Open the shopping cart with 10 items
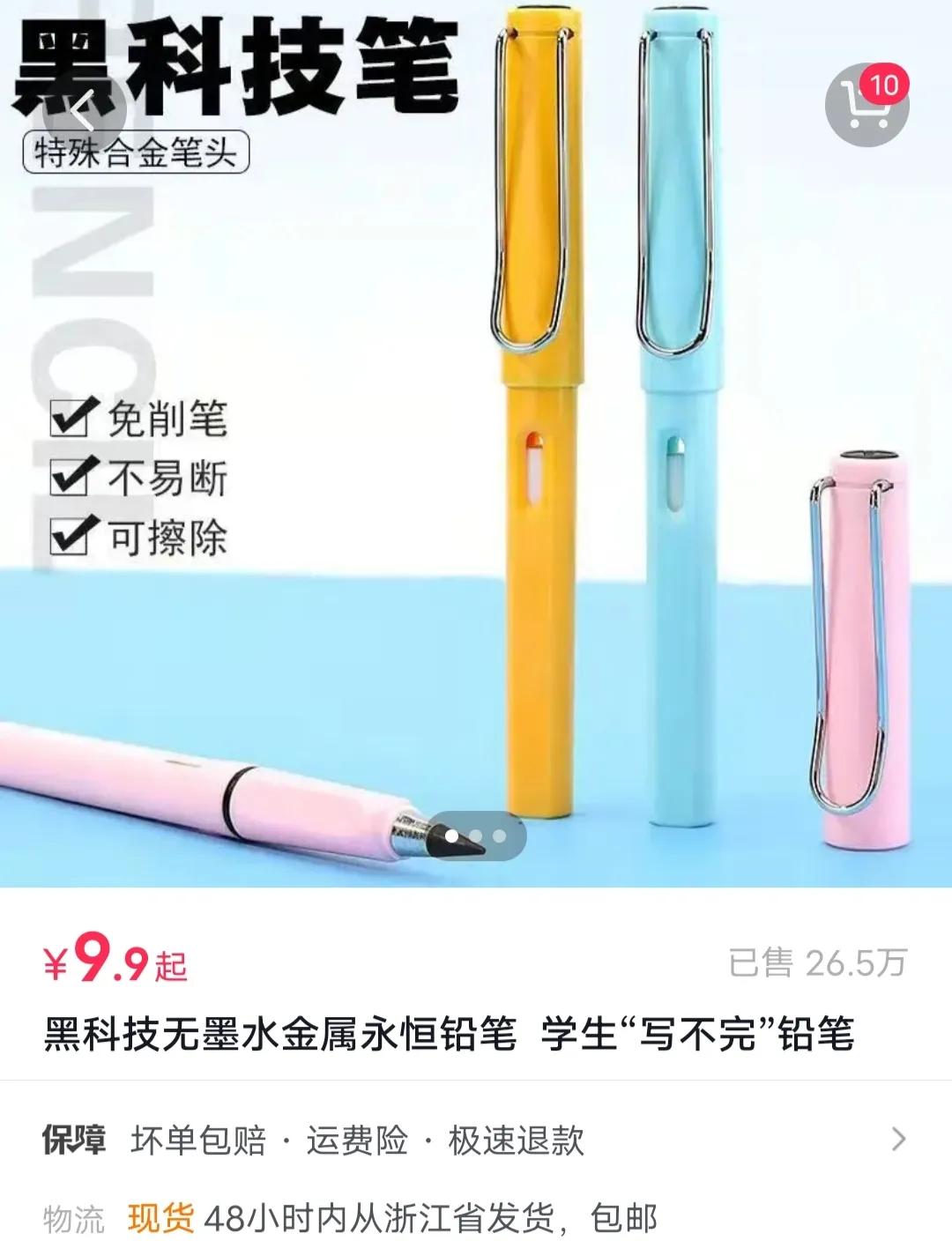The width and height of the screenshot is (952, 1248). click(x=866, y=107)
